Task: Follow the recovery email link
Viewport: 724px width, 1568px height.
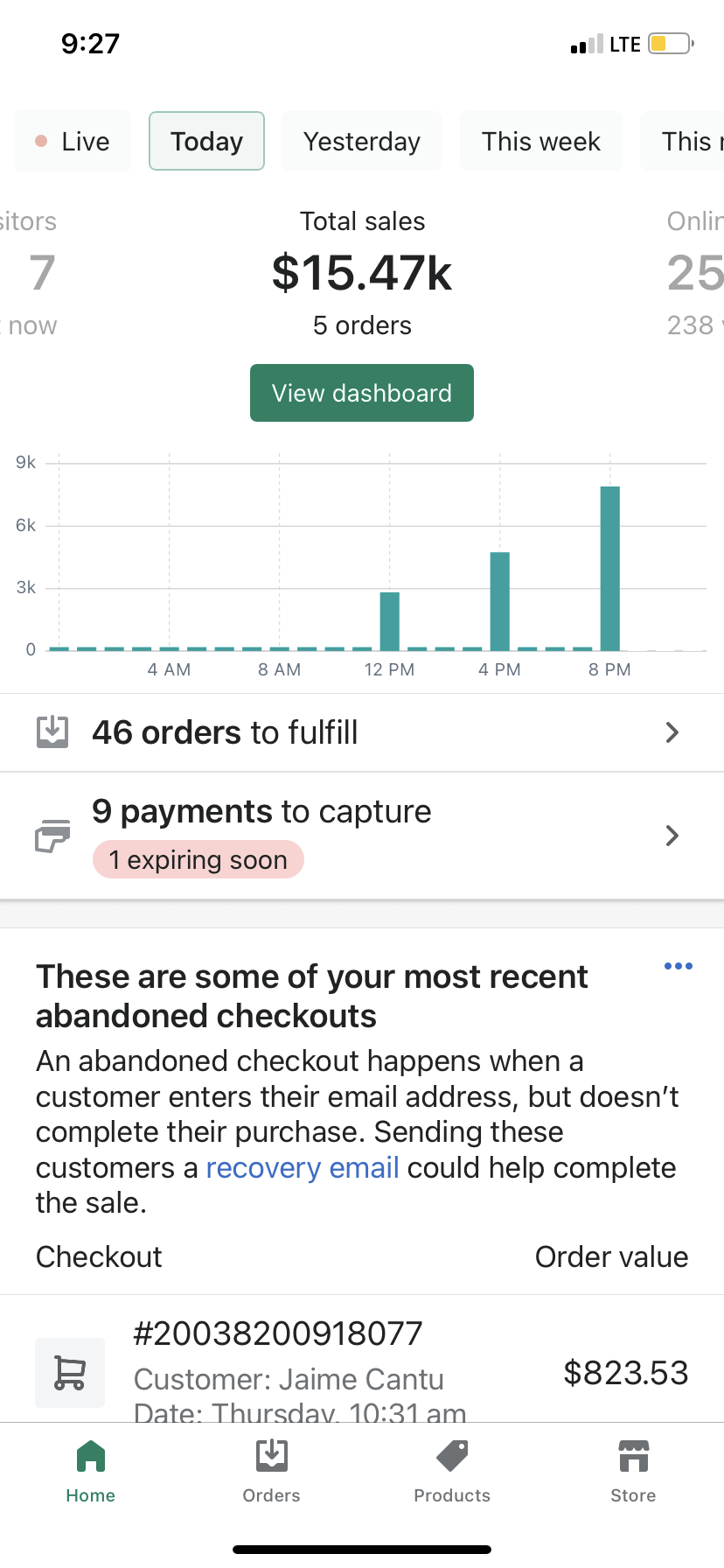Action: point(303,1168)
